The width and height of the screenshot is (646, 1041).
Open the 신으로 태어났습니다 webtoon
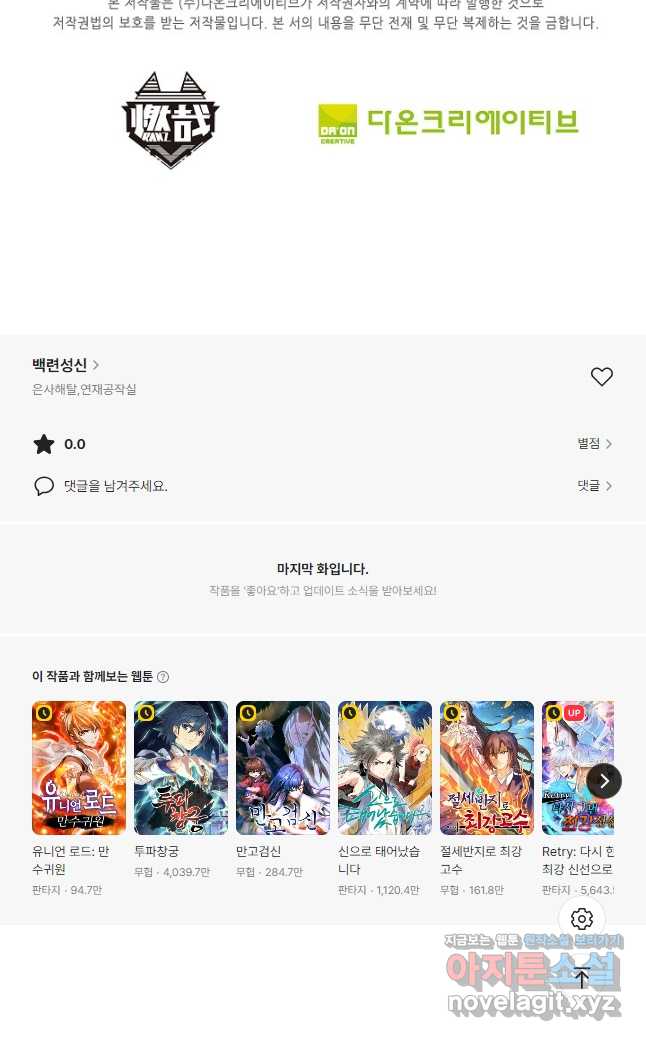pos(385,768)
